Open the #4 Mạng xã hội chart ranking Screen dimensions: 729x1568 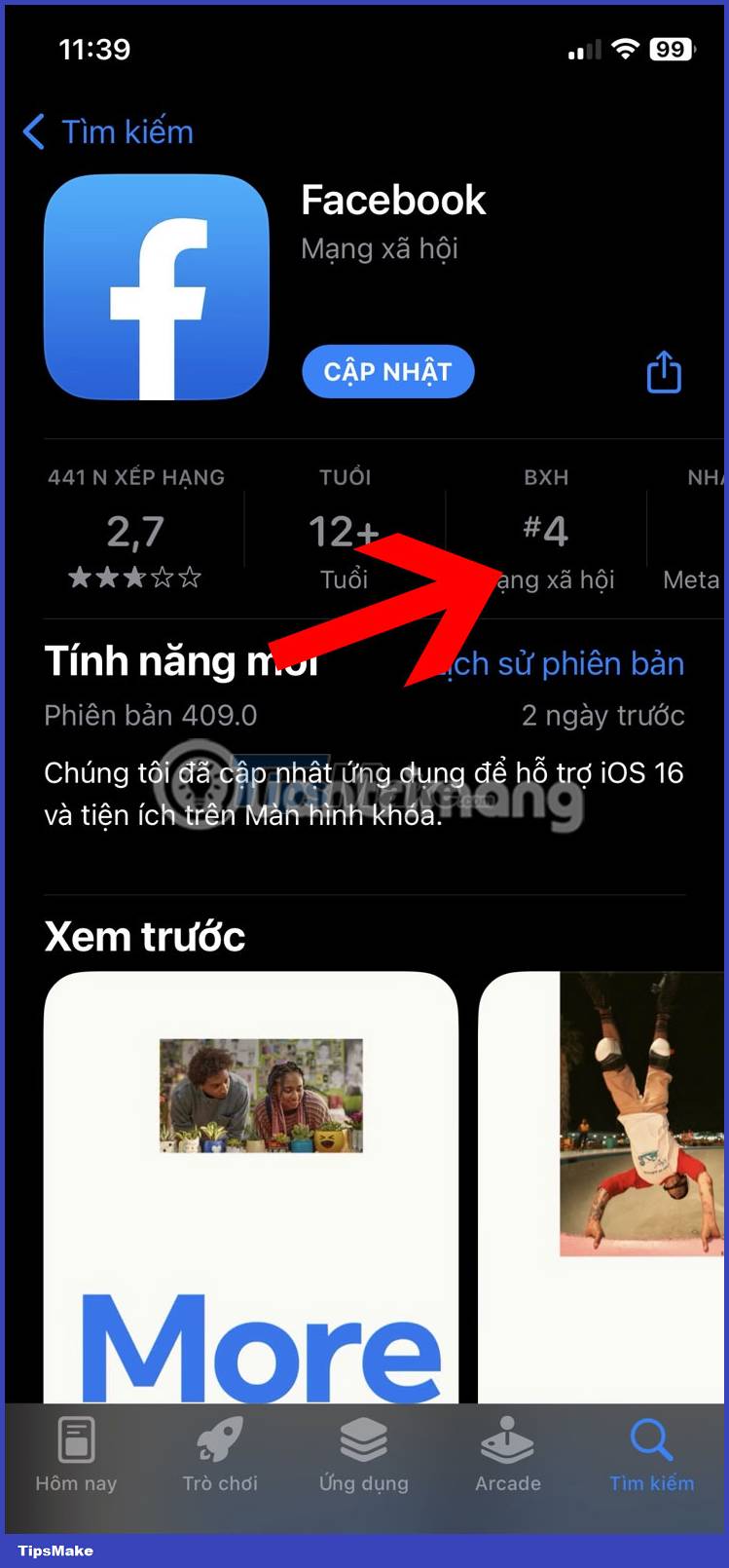(x=546, y=531)
